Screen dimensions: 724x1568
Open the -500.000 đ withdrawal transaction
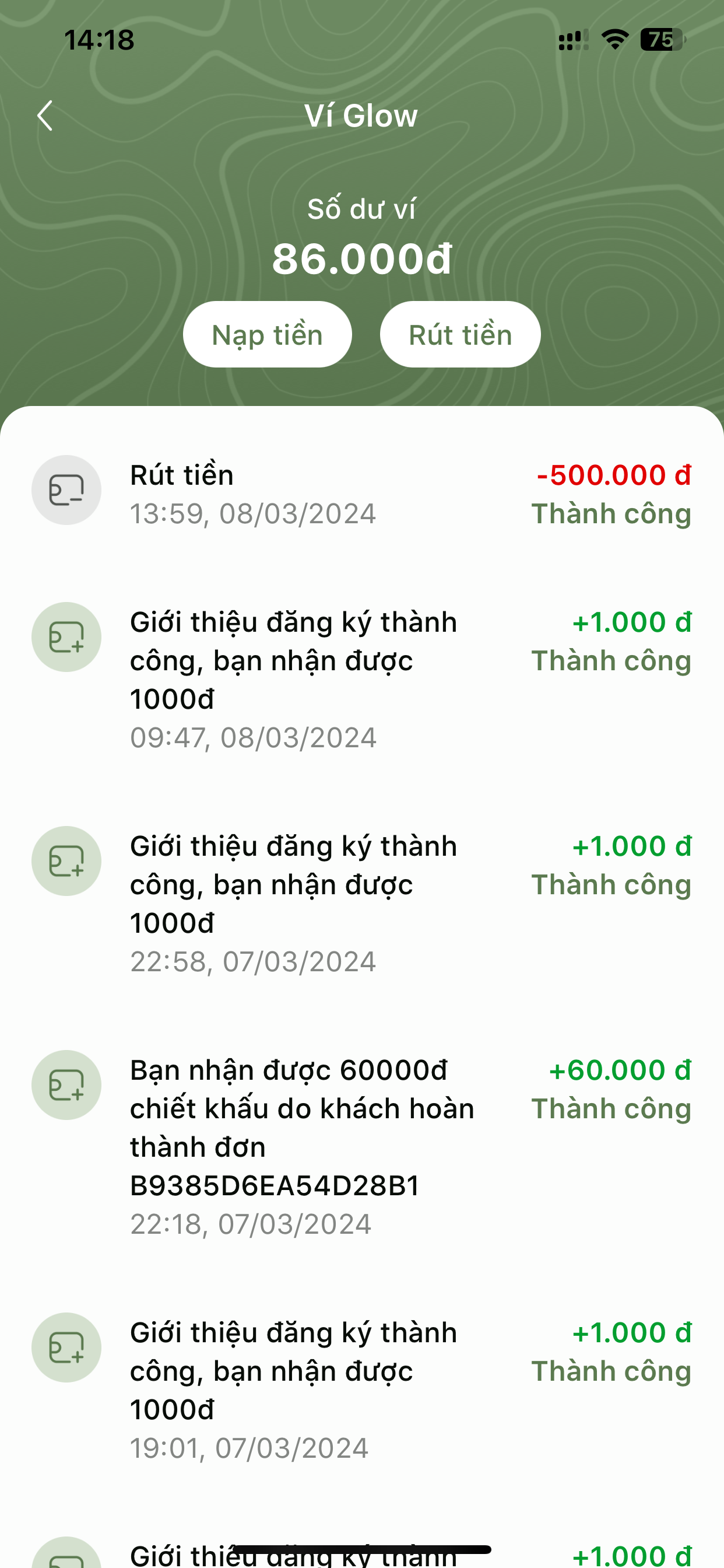(361, 494)
